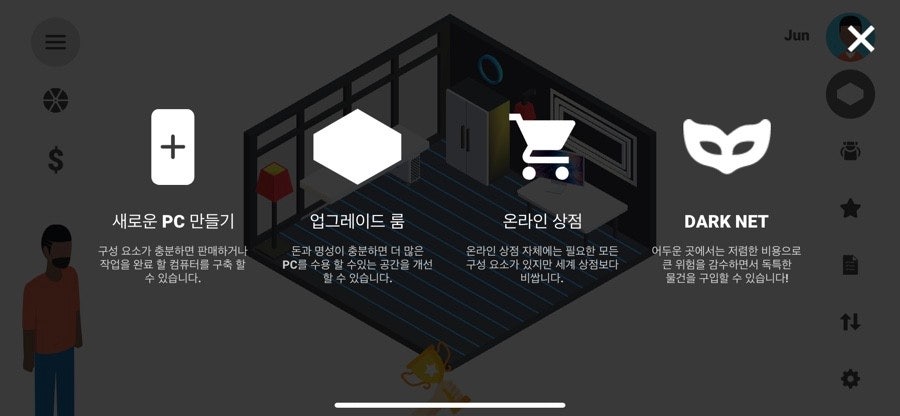Viewport: 900px width, 416px height.
Task: Select 새로운 PC 만들기 option
Action: pos(173,147)
